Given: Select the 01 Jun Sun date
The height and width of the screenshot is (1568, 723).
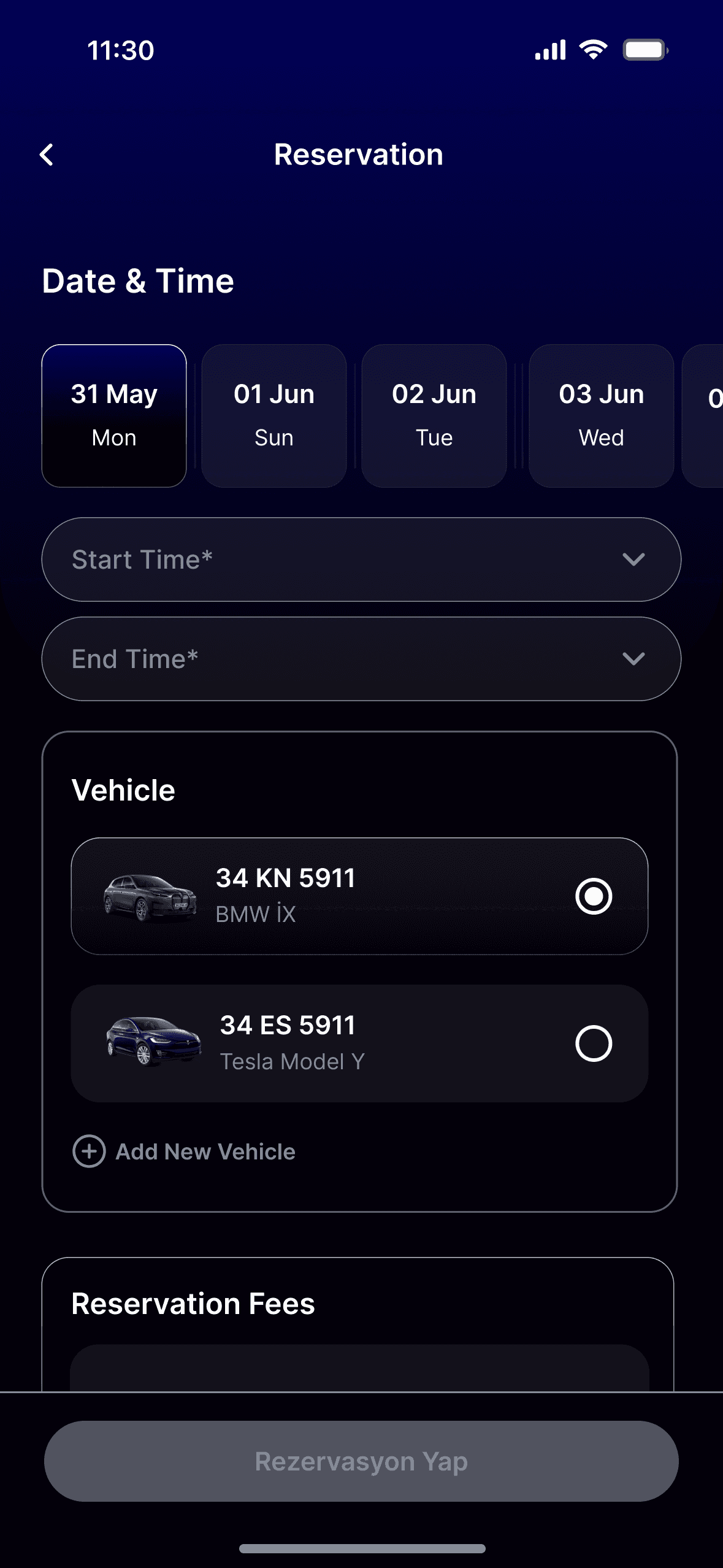Looking at the screenshot, I should pos(274,416).
